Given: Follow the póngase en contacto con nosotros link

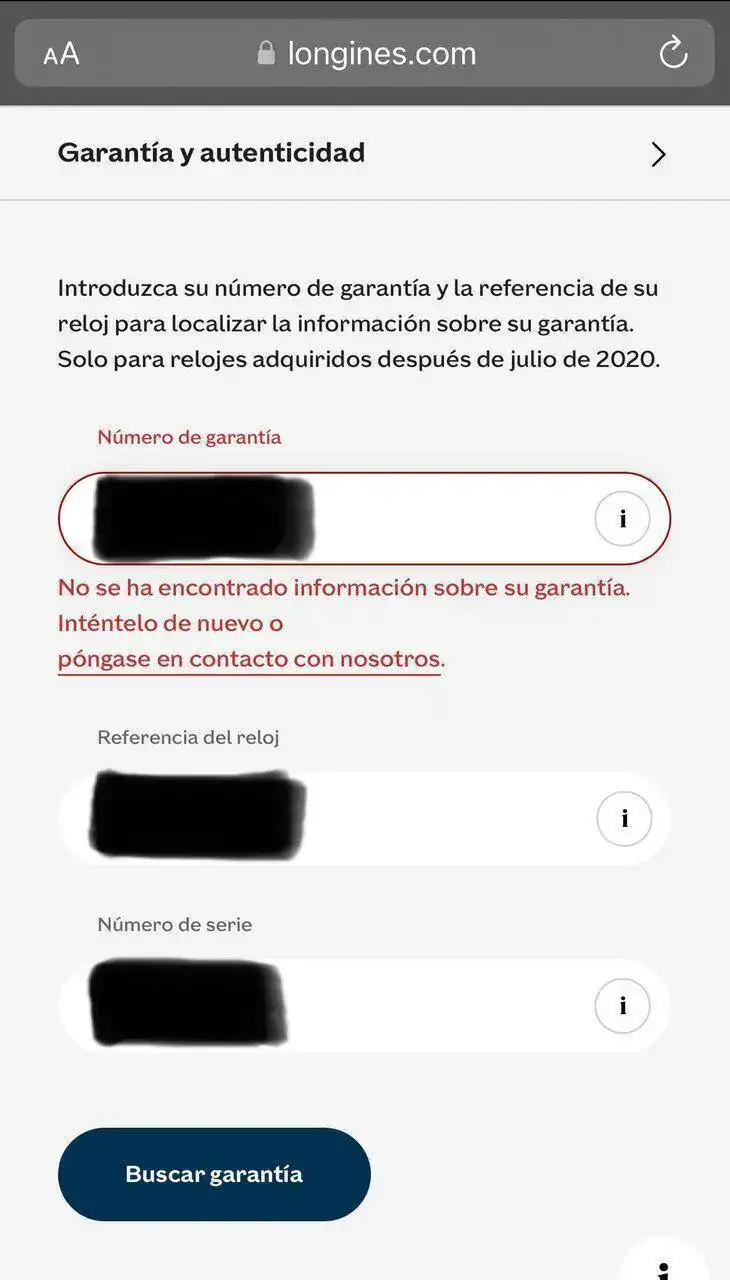Looking at the screenshot, I should pos(250,659).
